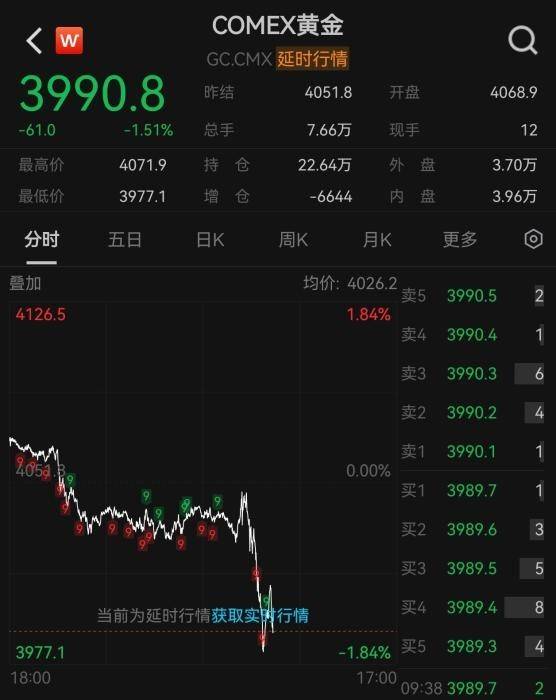
Task: Open chart settings hexagon icon
Action: [x=533, y=239]
